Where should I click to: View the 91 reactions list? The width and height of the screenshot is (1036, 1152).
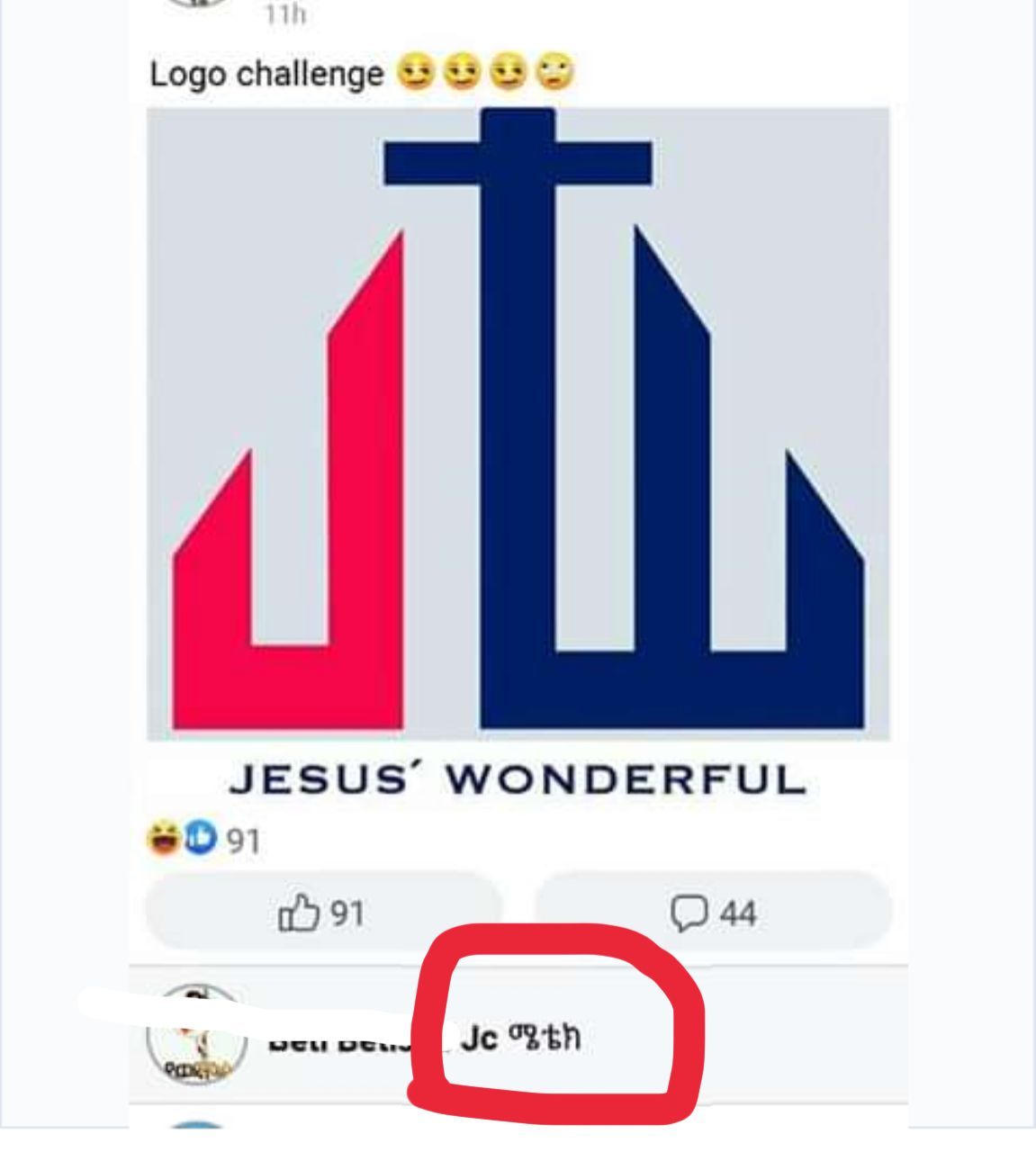(204, 841)
